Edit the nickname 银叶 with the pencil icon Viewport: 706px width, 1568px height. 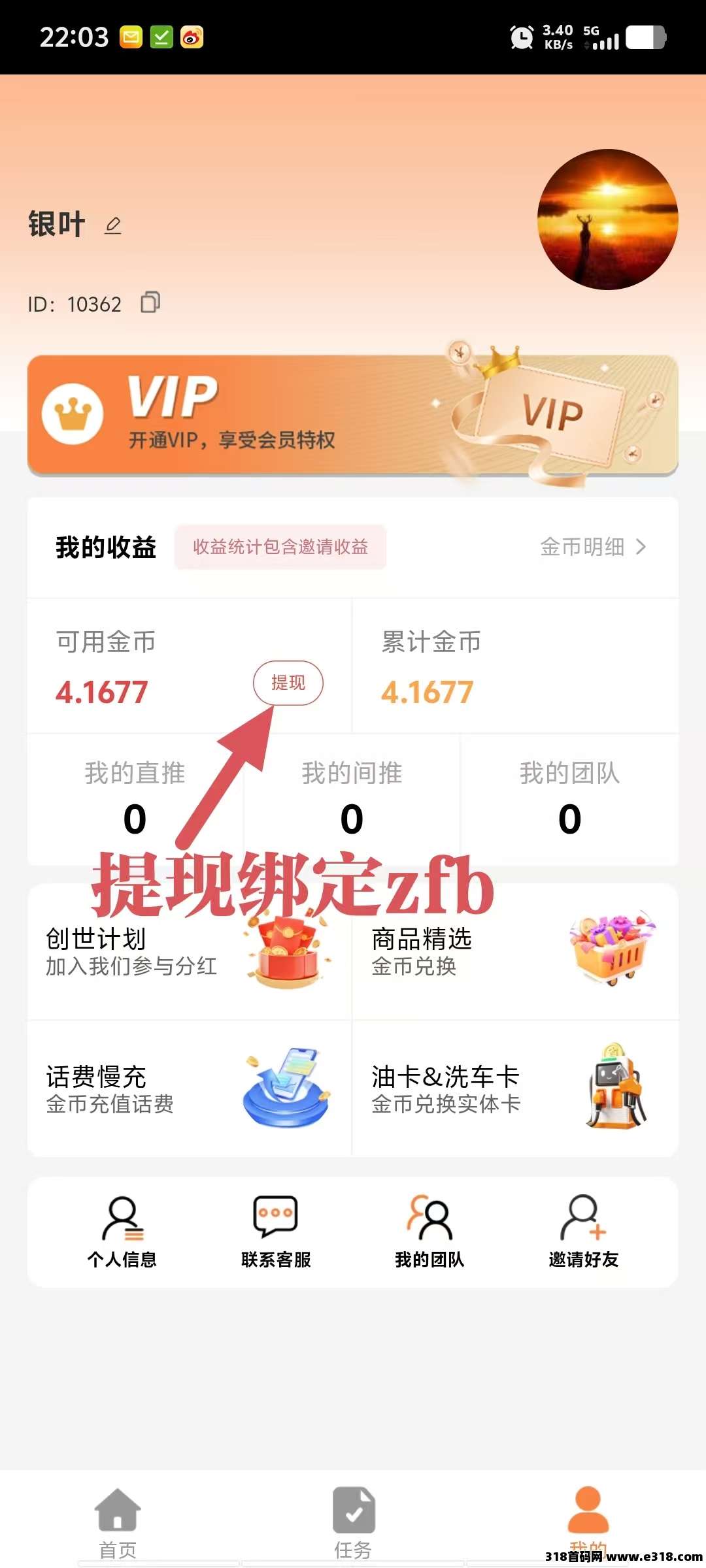tap(113, 226)
